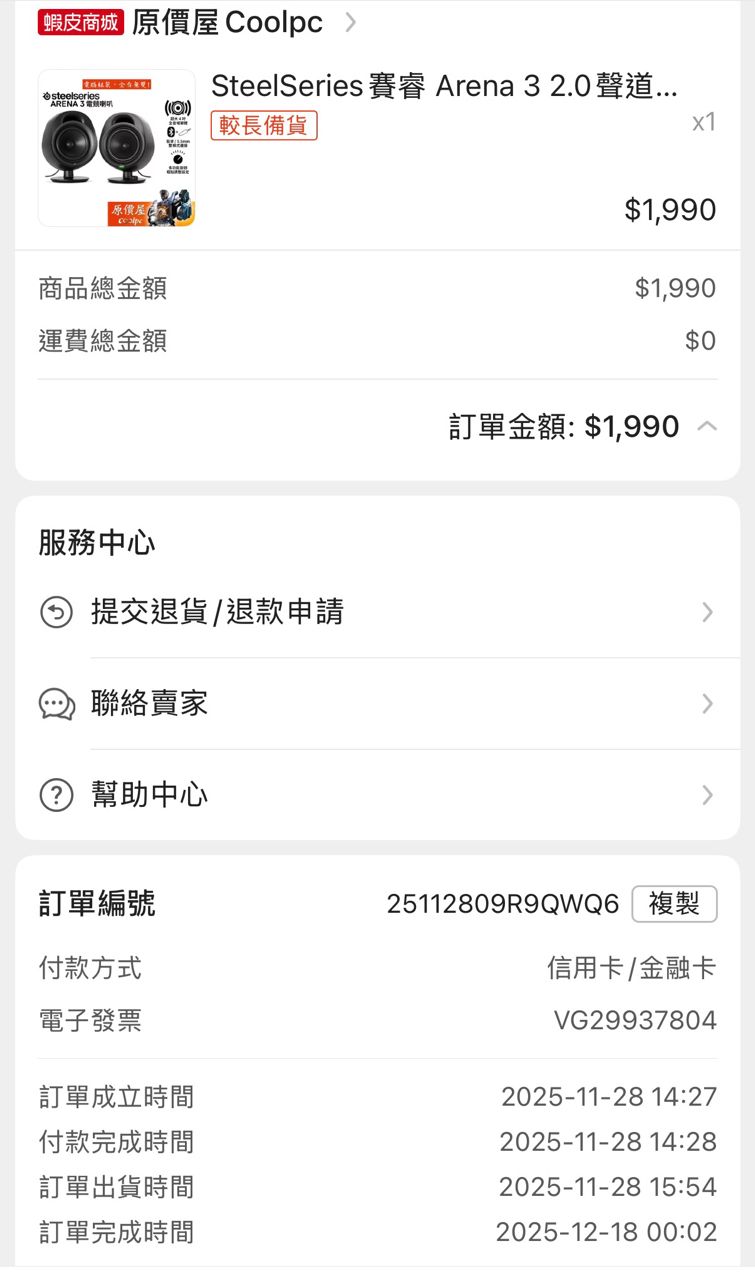Open the 原價屋 Coolpc store page
755x1280 pixels.
coord(227,22)
